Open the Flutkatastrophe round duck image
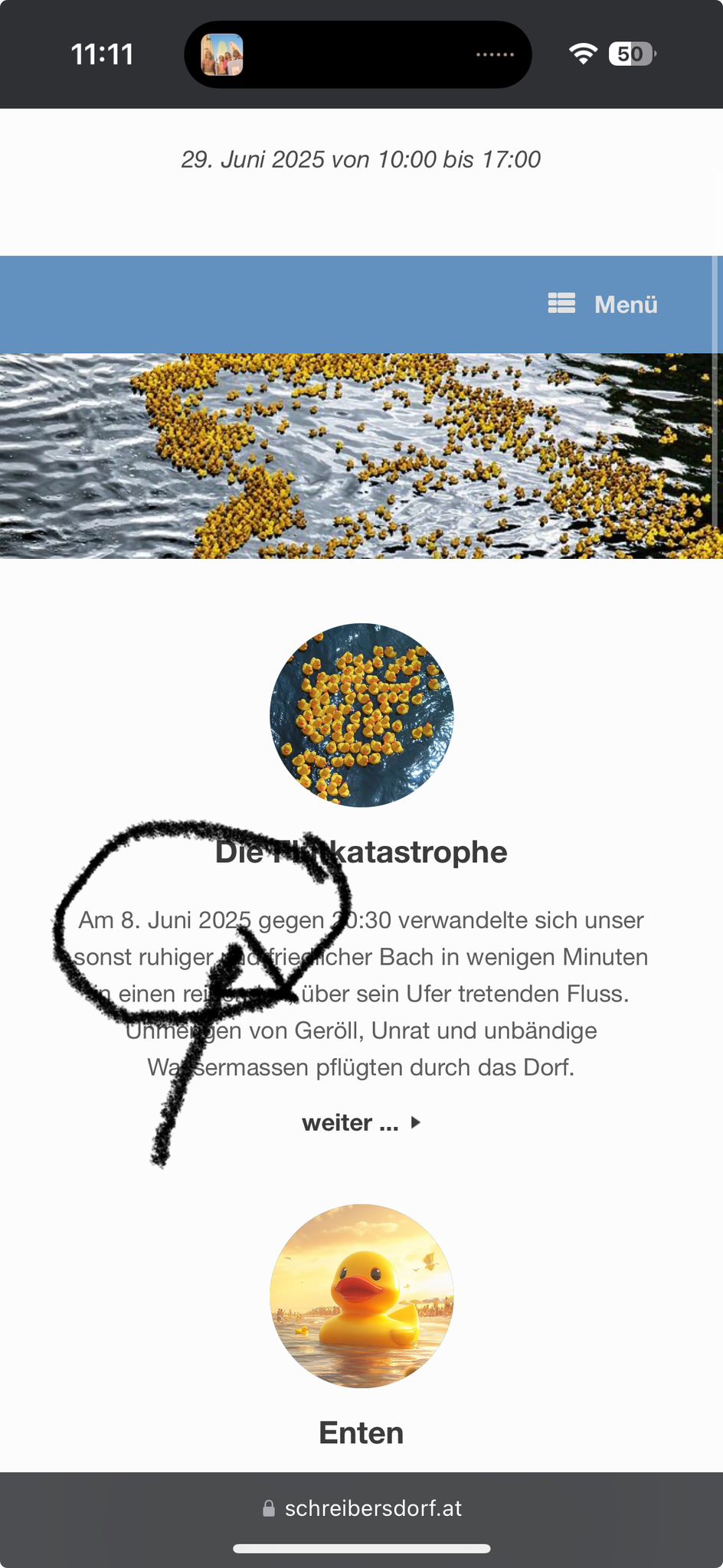Image resolution: width=723 pixels, height=1568 pixels. coord(361,715)
